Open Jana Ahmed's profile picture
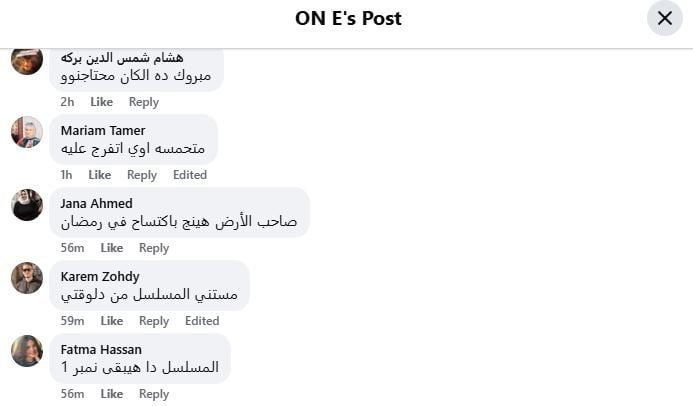Viewport: 693px width, 406px height. 27,205
